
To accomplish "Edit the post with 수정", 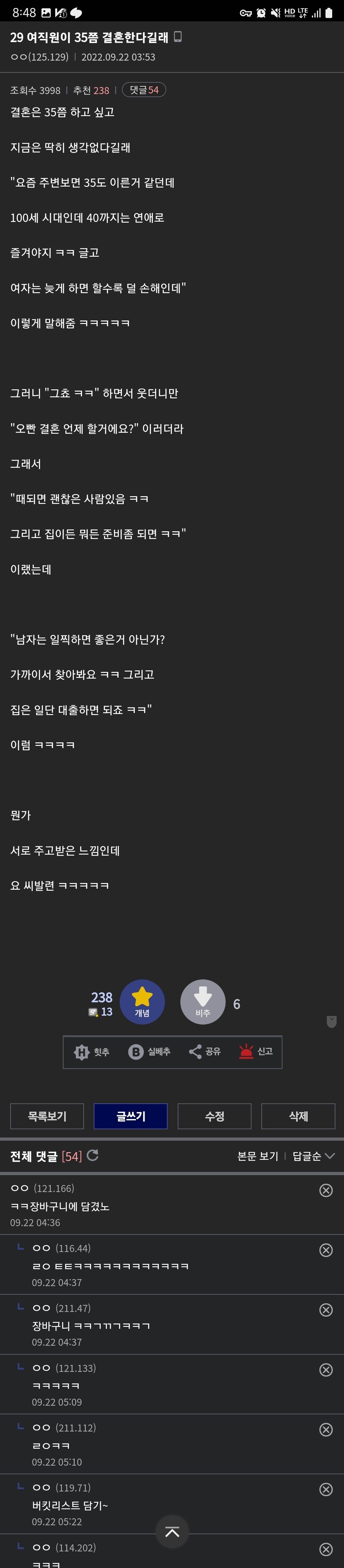I will (214, 1116).
